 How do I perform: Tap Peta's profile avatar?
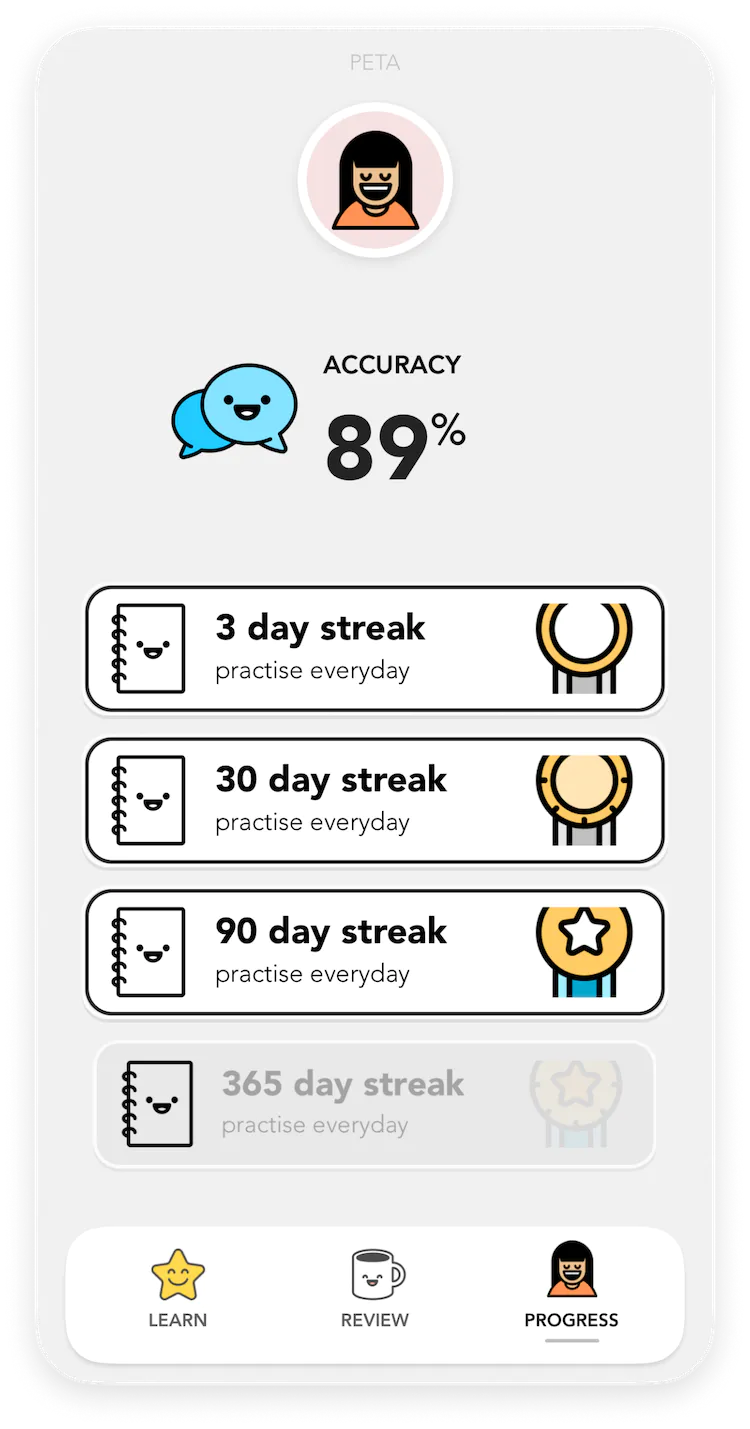pyautogui.click(x=375, y=181)
